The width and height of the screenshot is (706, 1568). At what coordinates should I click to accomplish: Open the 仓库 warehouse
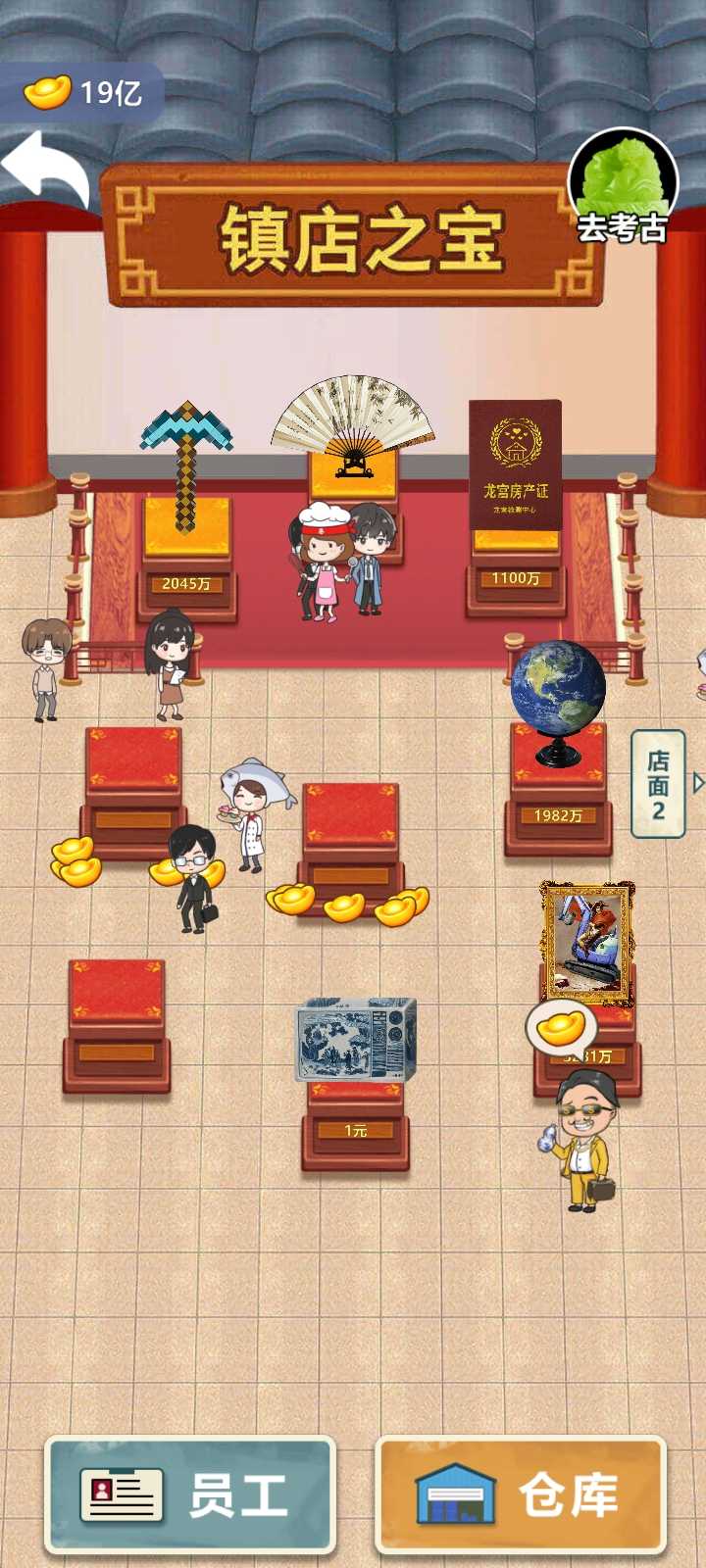click(521, 1495)
